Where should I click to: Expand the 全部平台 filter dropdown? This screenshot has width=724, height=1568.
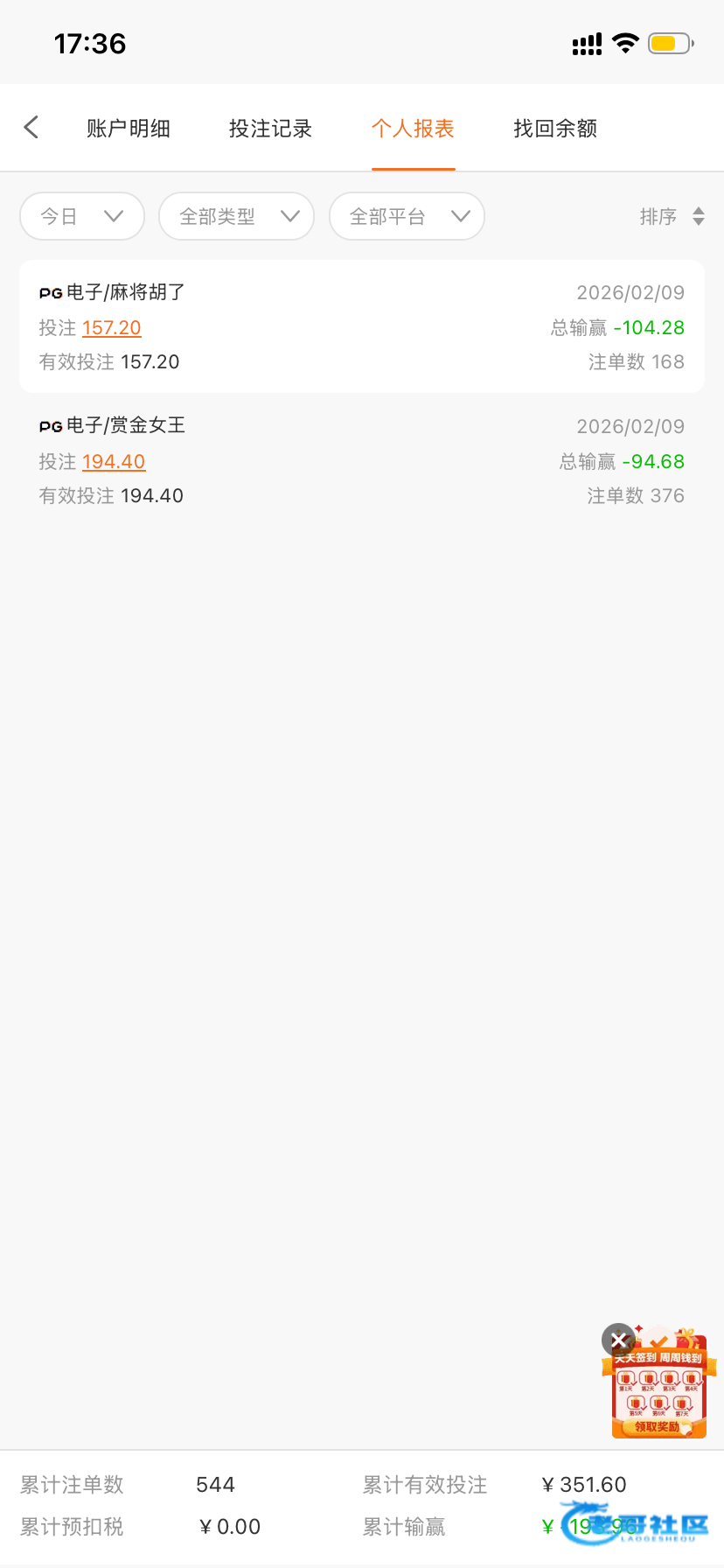(407, 216)
